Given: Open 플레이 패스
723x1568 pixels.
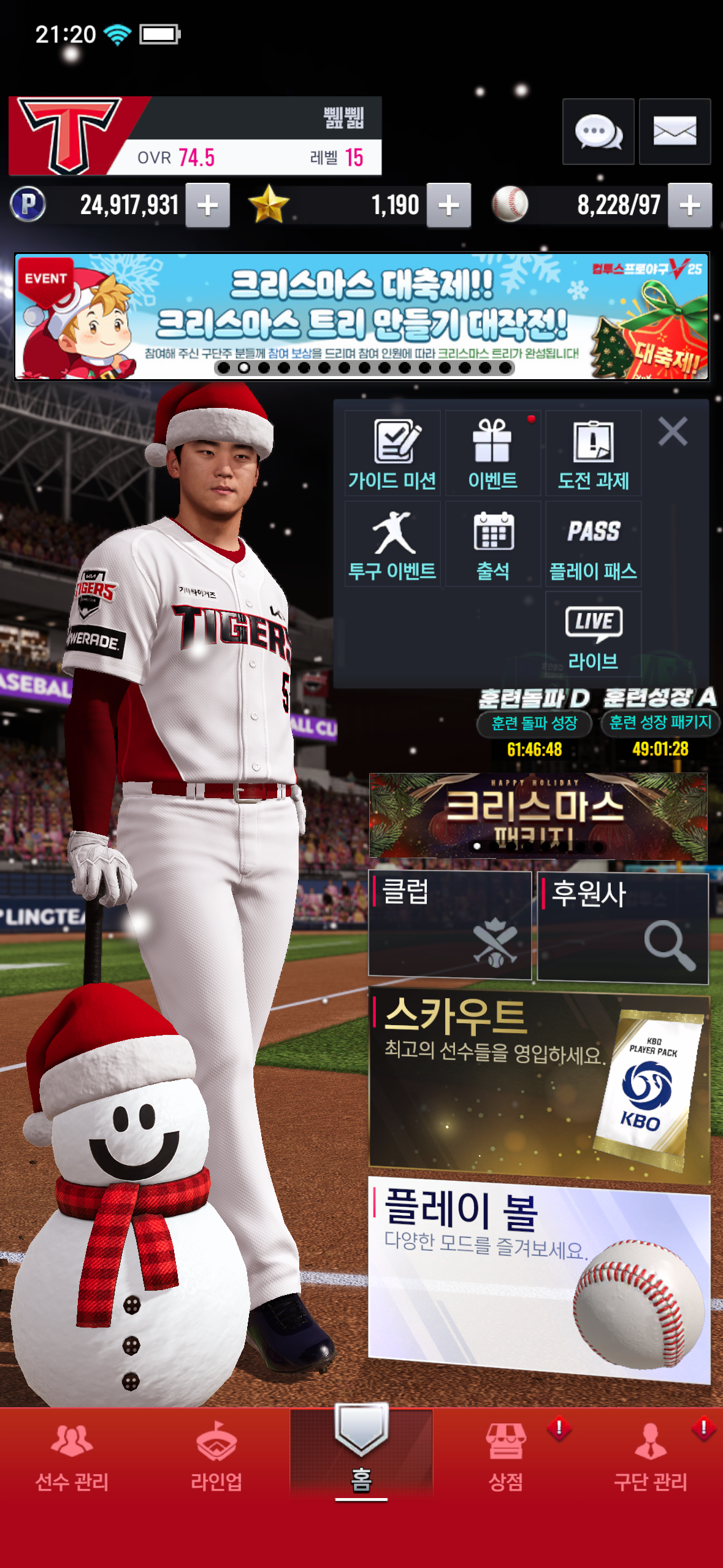Looking at the screenshot, I should 593,544.
